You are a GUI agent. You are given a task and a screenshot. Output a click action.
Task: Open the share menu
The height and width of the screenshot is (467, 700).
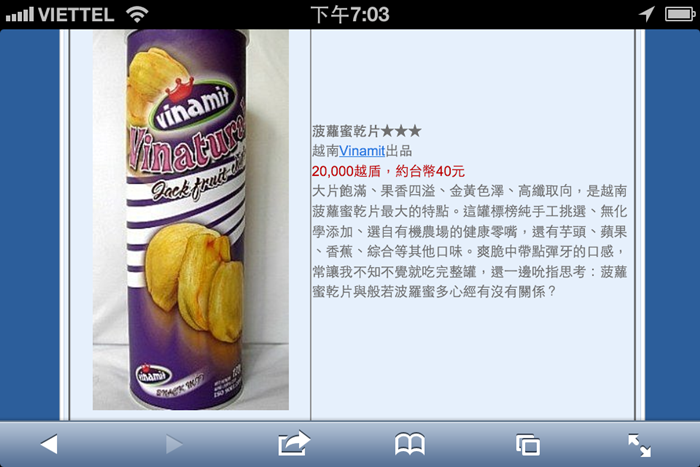coord(294,444)
